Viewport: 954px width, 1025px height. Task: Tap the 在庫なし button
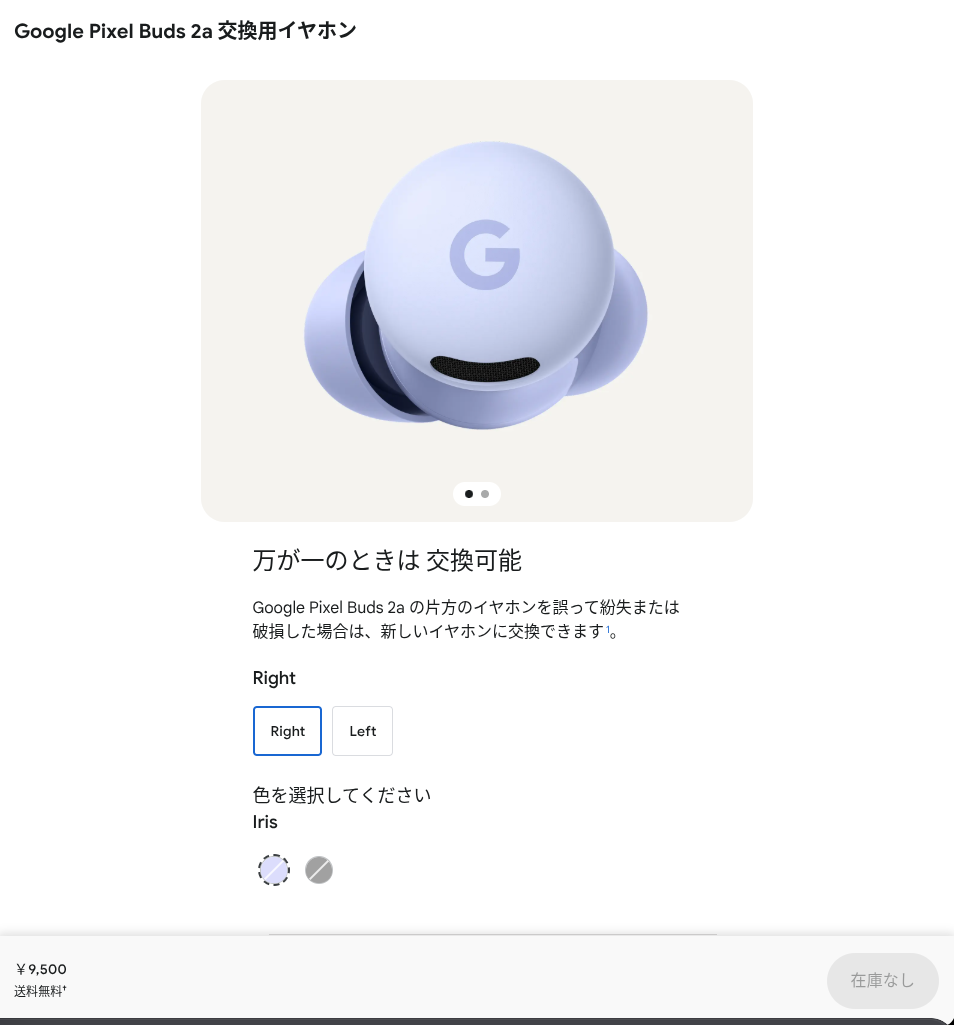click(882, 980)
